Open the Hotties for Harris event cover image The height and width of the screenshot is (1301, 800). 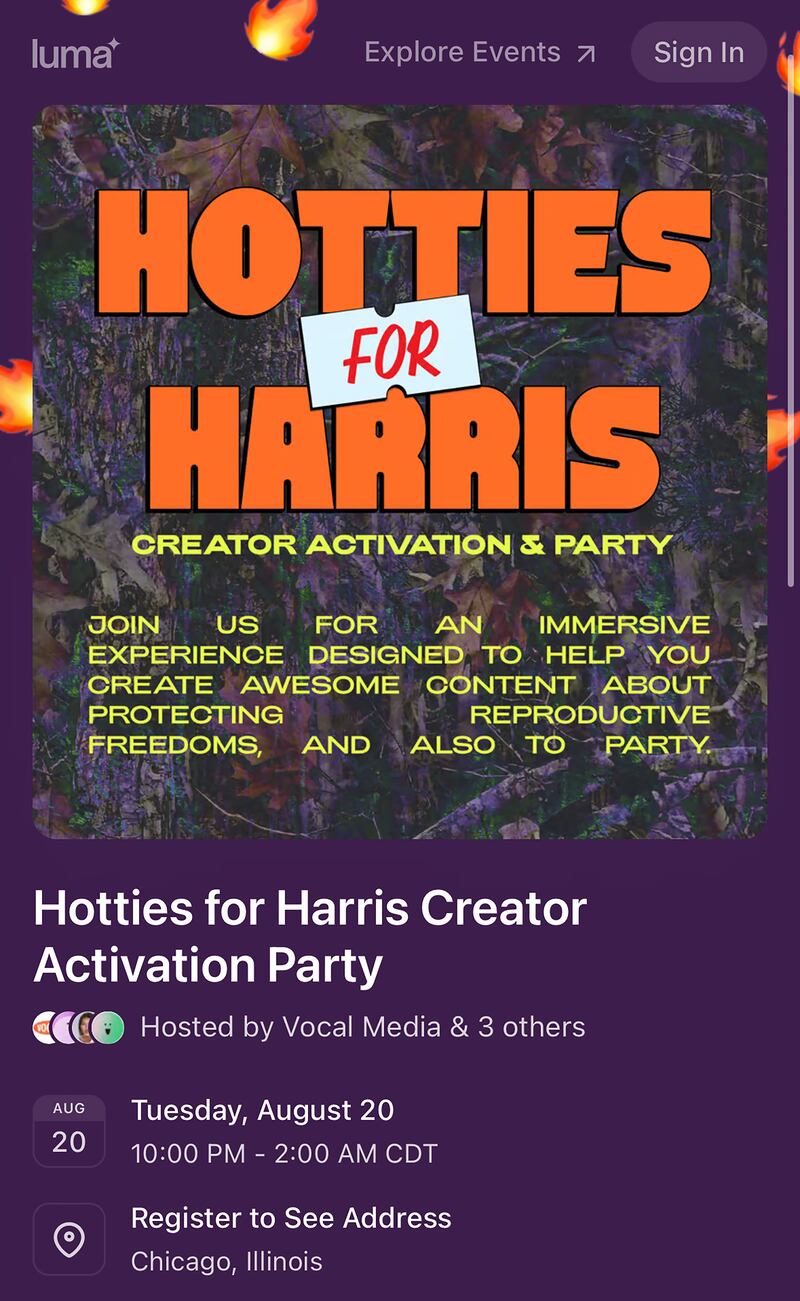pyautogui.click(x=400, y=471)
